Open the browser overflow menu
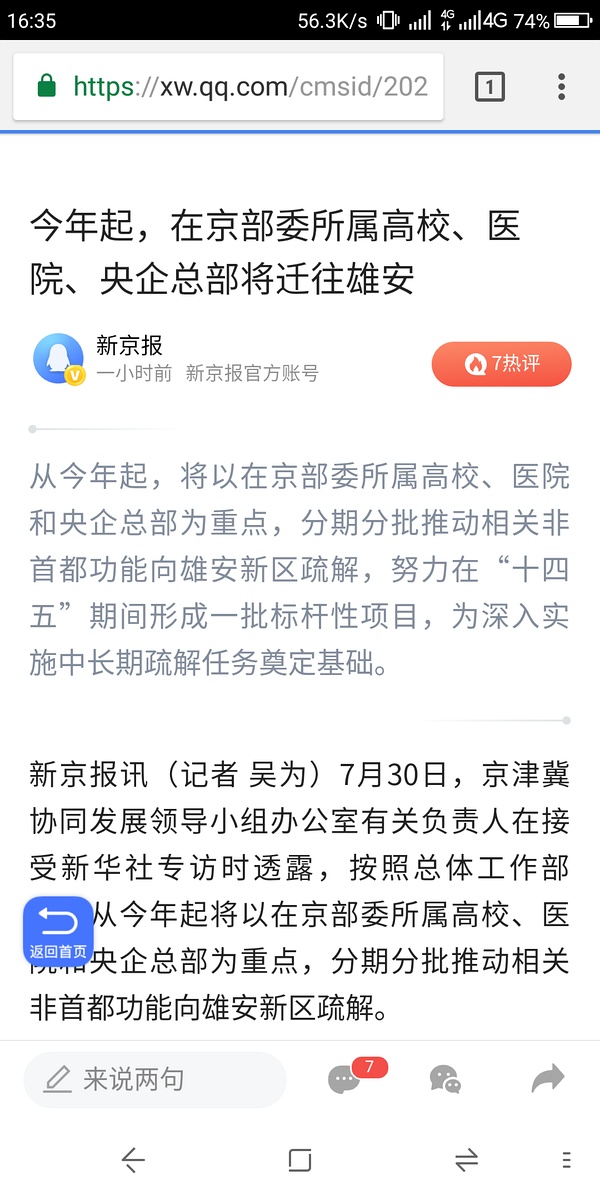Screen dimensions: 600x1200 tap(561, 87)
